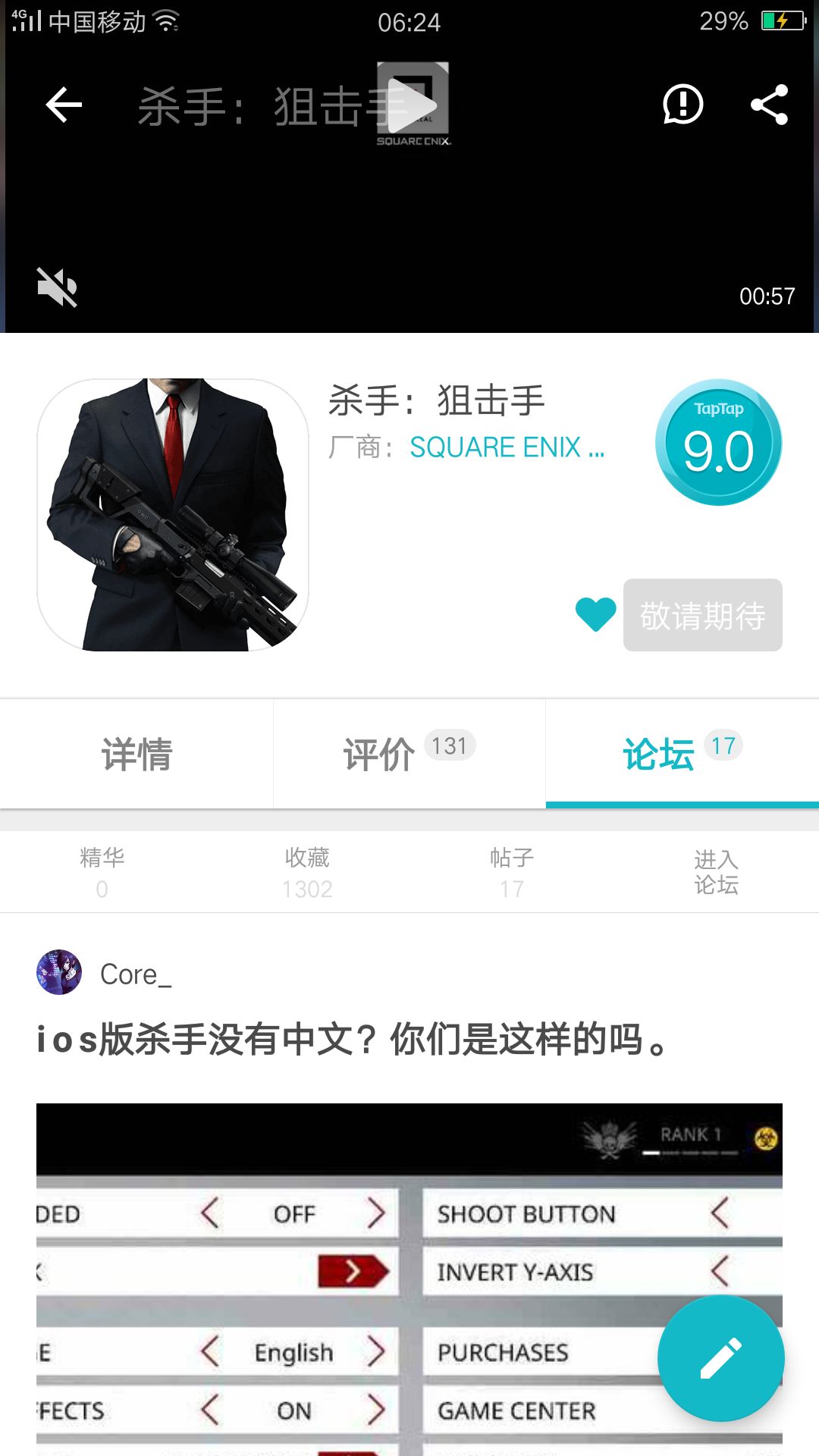The height and width of the screenshot is (1456, 819).
Task: Tap the 00:57 video duration indicator
Action: coord(768,296)
